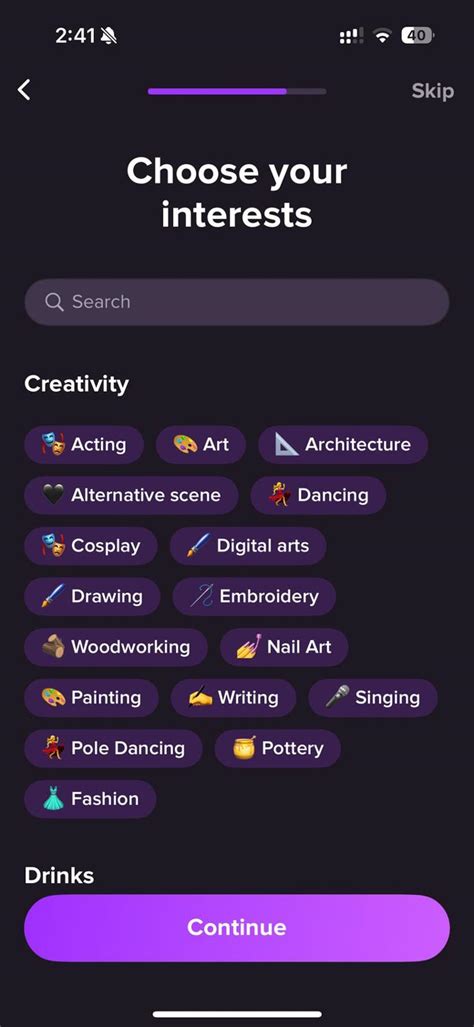Screen dimensions: 474x1027
Task: Select the Singing chip
Action: [373, 698]
